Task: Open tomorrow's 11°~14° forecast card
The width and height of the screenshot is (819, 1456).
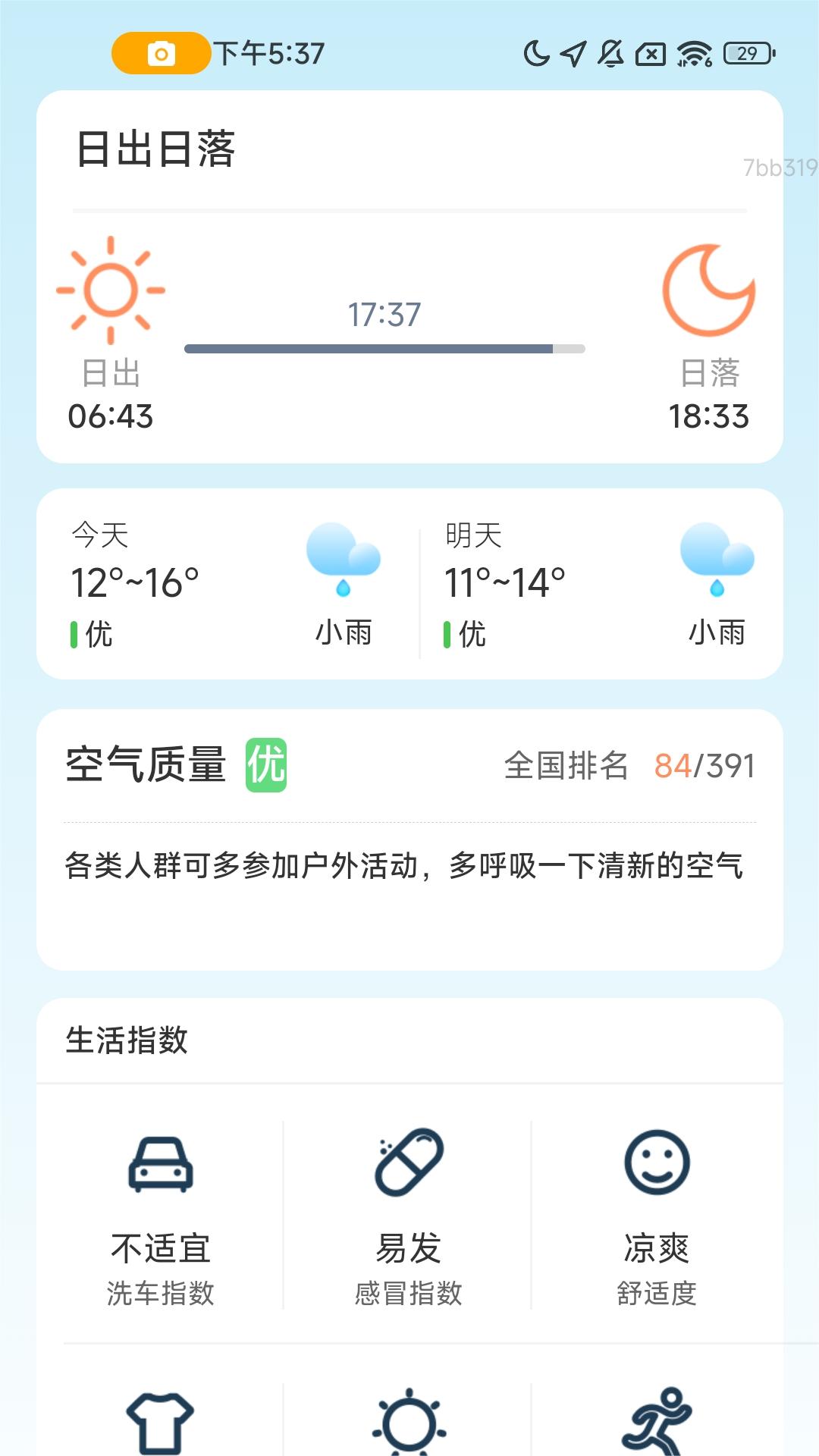Action: tap(601, 584)
